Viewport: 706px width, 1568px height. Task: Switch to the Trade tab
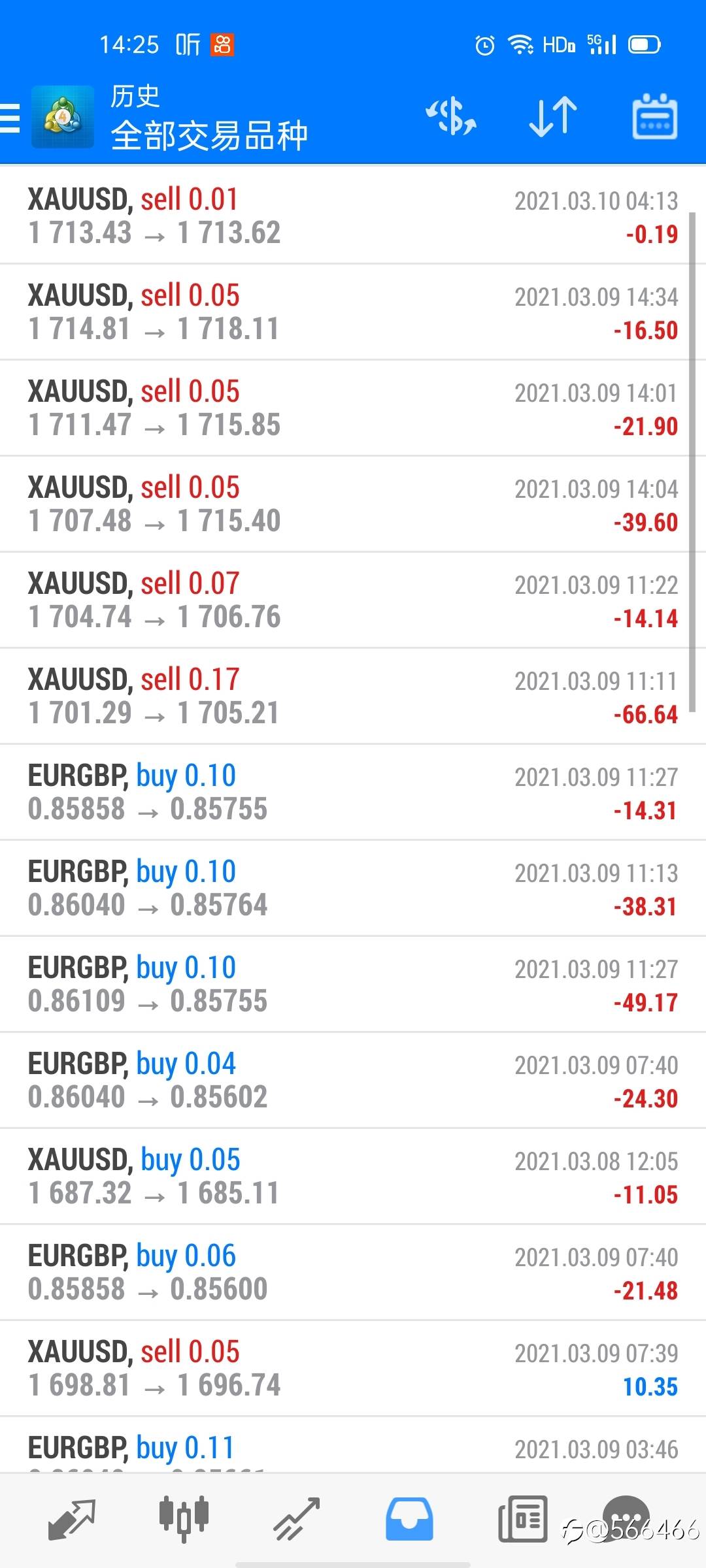[296, 1519]
